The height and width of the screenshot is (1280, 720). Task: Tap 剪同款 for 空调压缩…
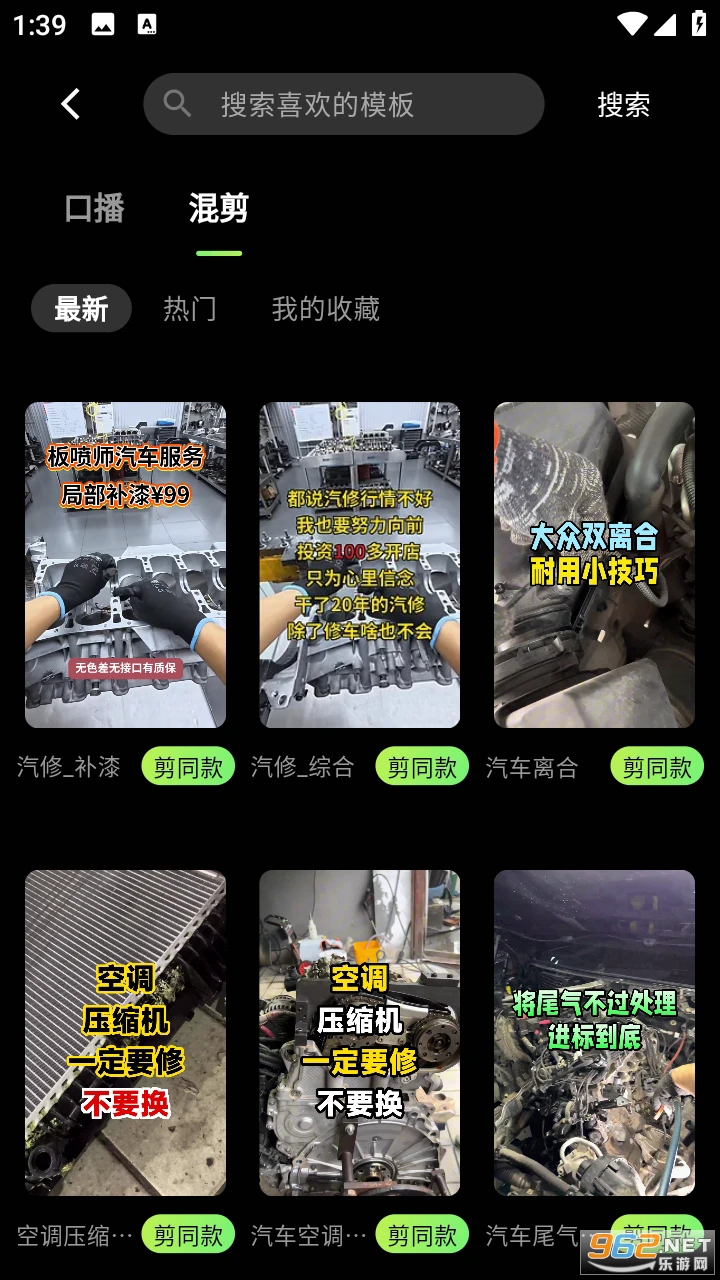tap(188, 1235)
